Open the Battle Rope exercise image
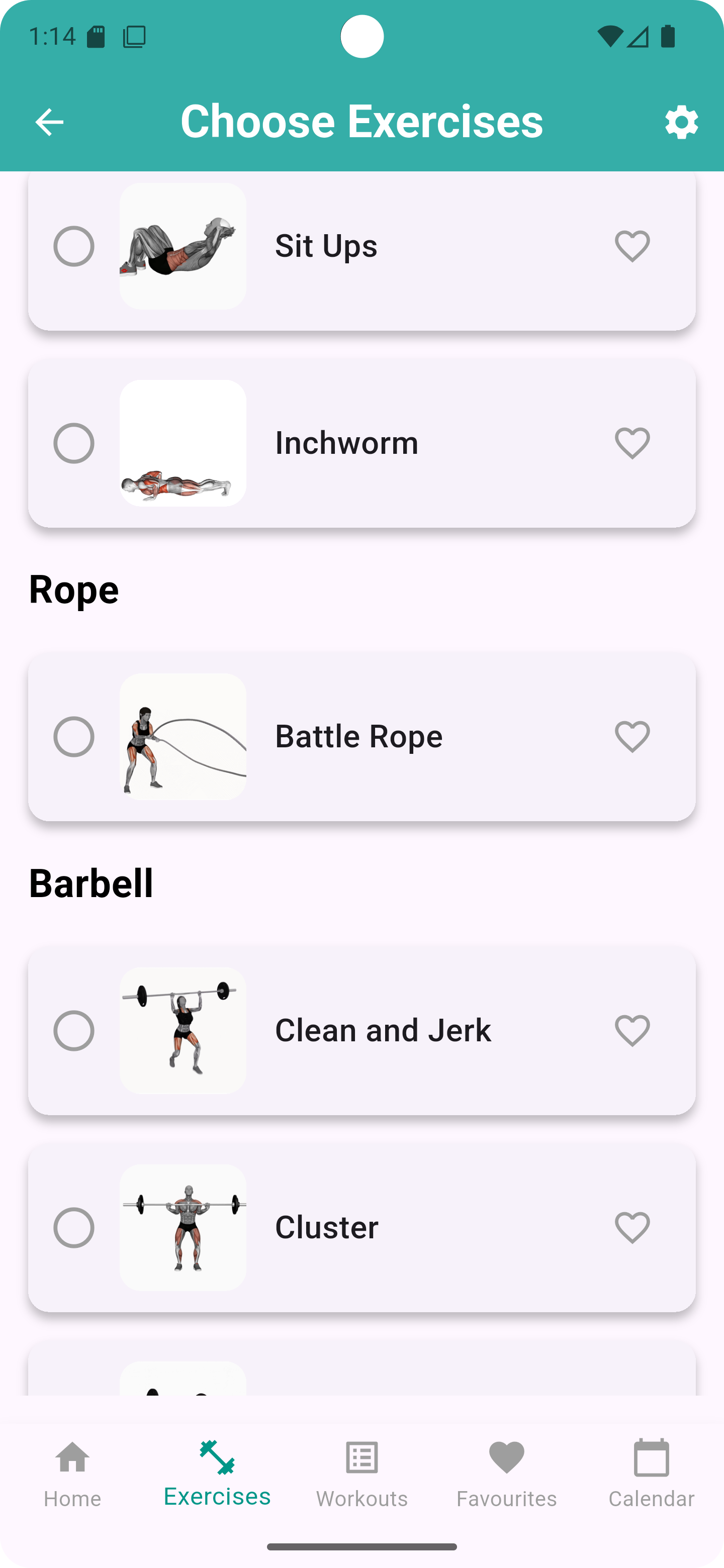724x1568 pixels. point(183,737)
